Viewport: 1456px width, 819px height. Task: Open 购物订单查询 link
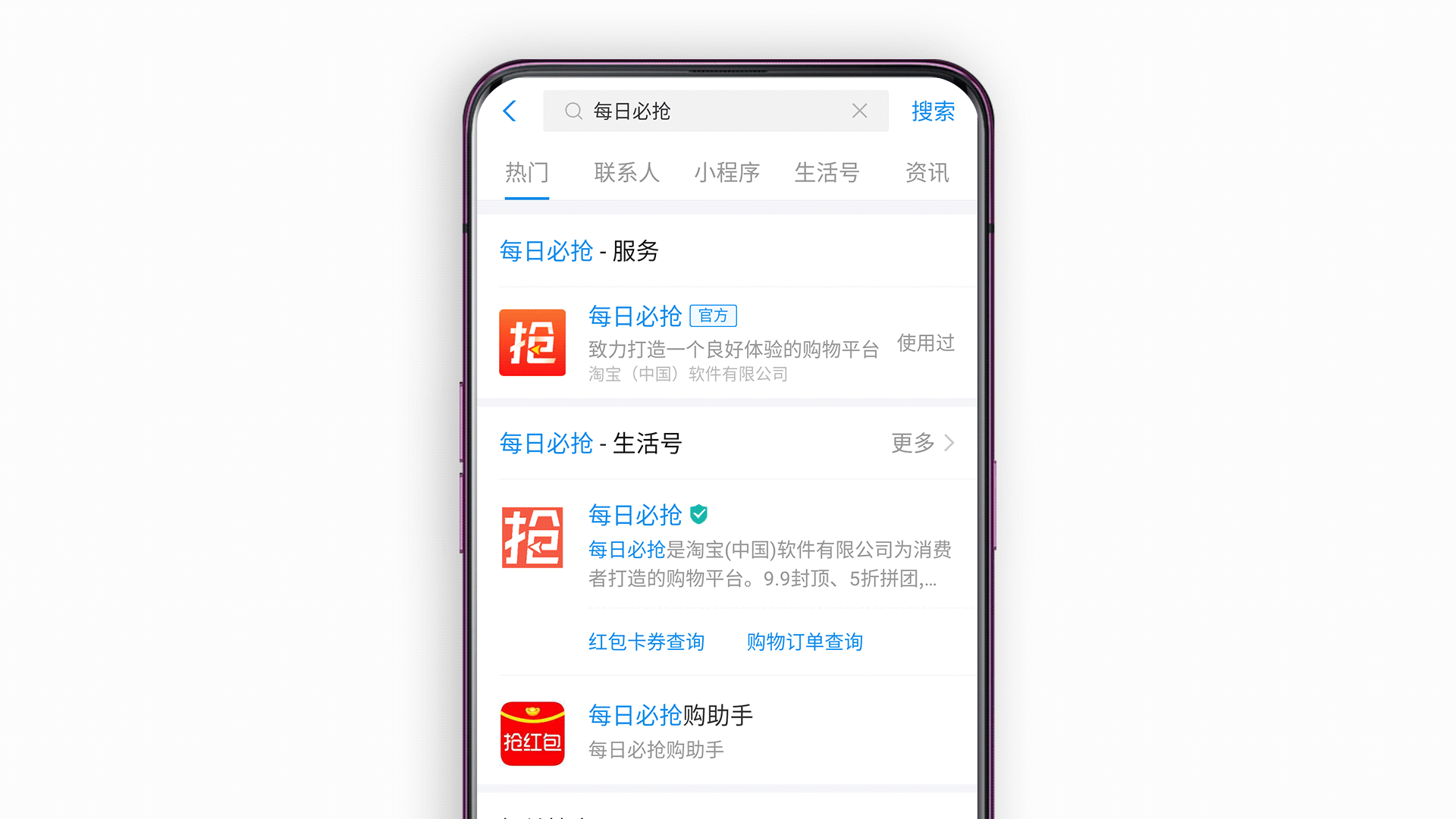[805, 642]
